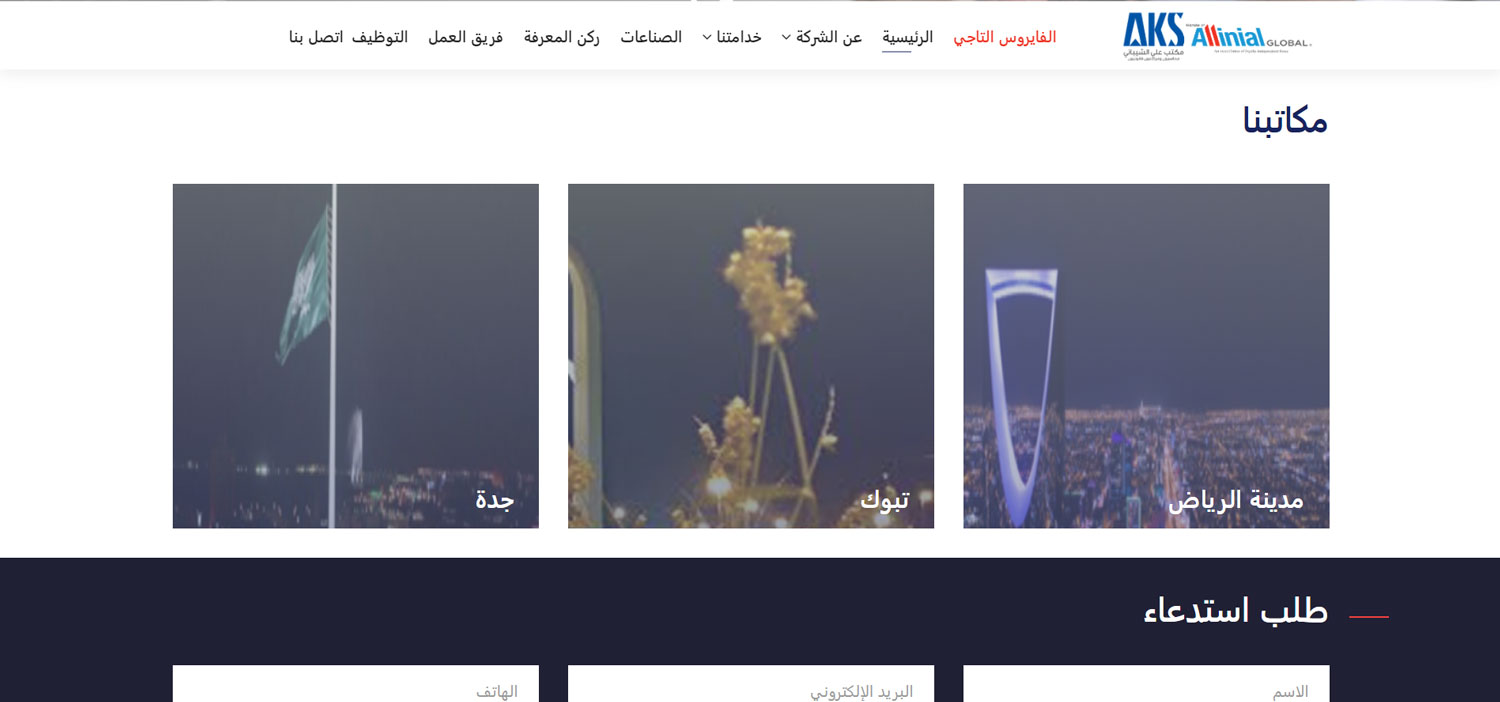Viewport: 1500px width, 702px height.
Task: Open the الفايروس التاجي link
Action: point(1004,37)
